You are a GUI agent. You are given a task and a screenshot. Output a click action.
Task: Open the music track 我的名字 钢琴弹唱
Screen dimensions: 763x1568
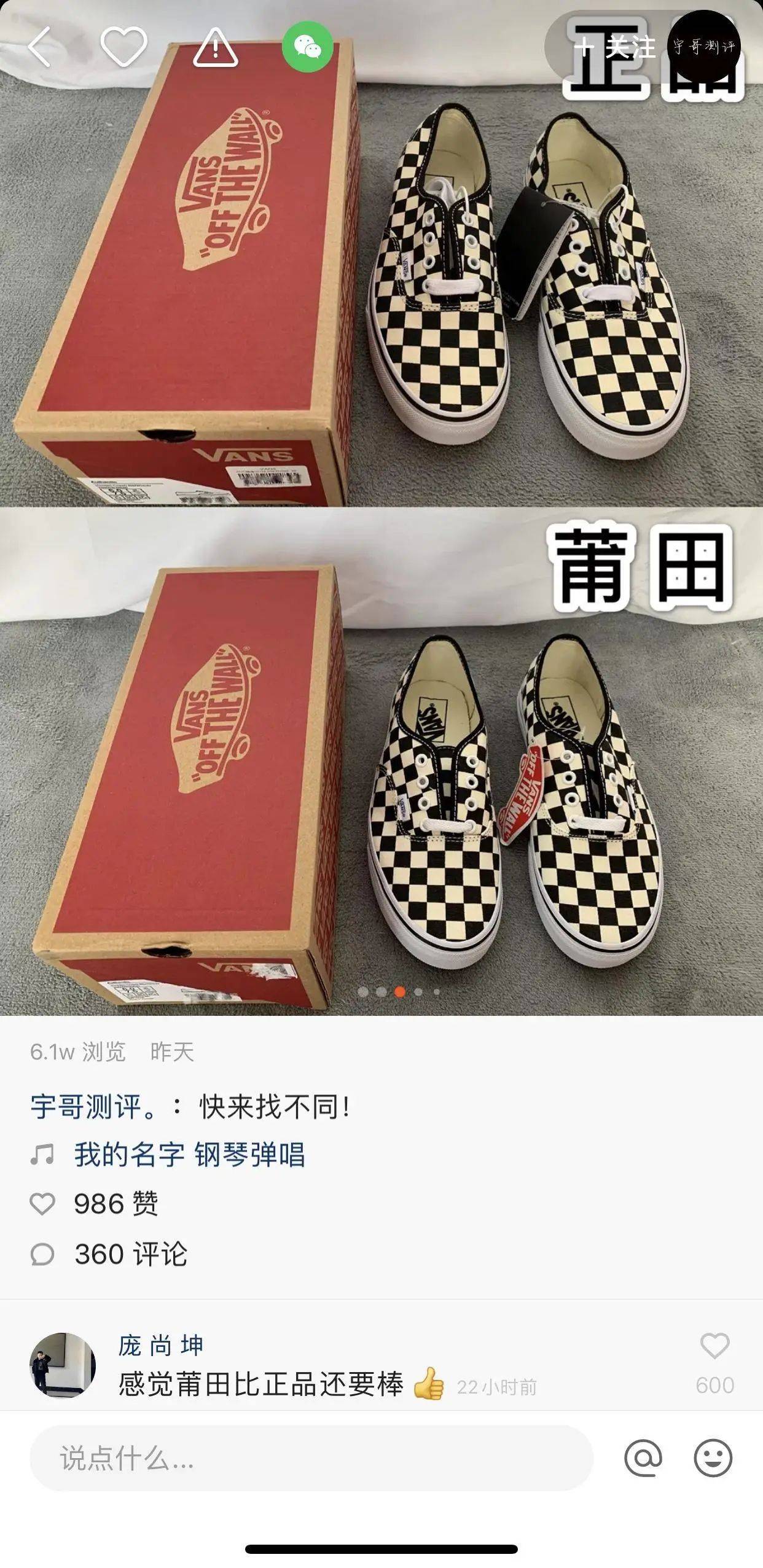click(189, 1155)
